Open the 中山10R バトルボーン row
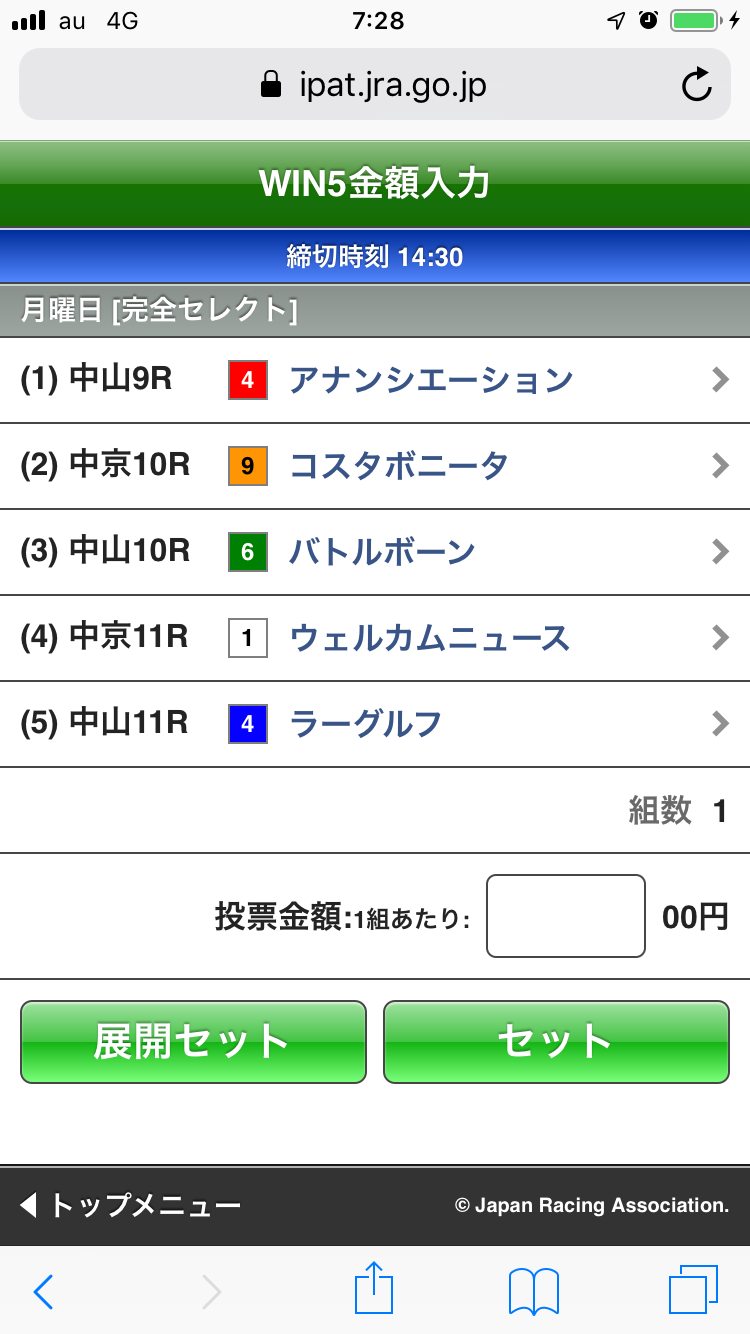 pos(375,552)
